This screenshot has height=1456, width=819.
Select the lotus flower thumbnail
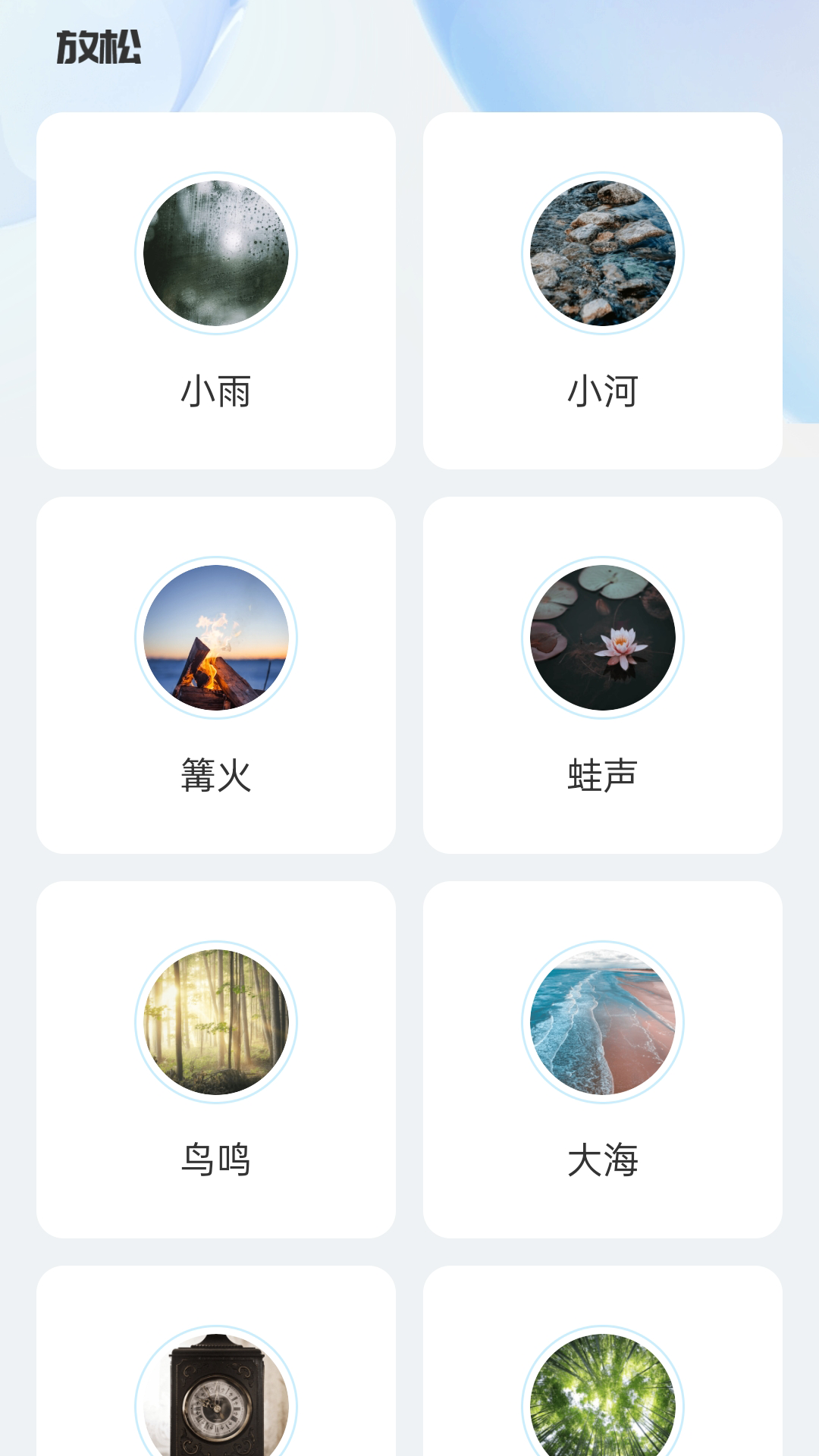601,639
